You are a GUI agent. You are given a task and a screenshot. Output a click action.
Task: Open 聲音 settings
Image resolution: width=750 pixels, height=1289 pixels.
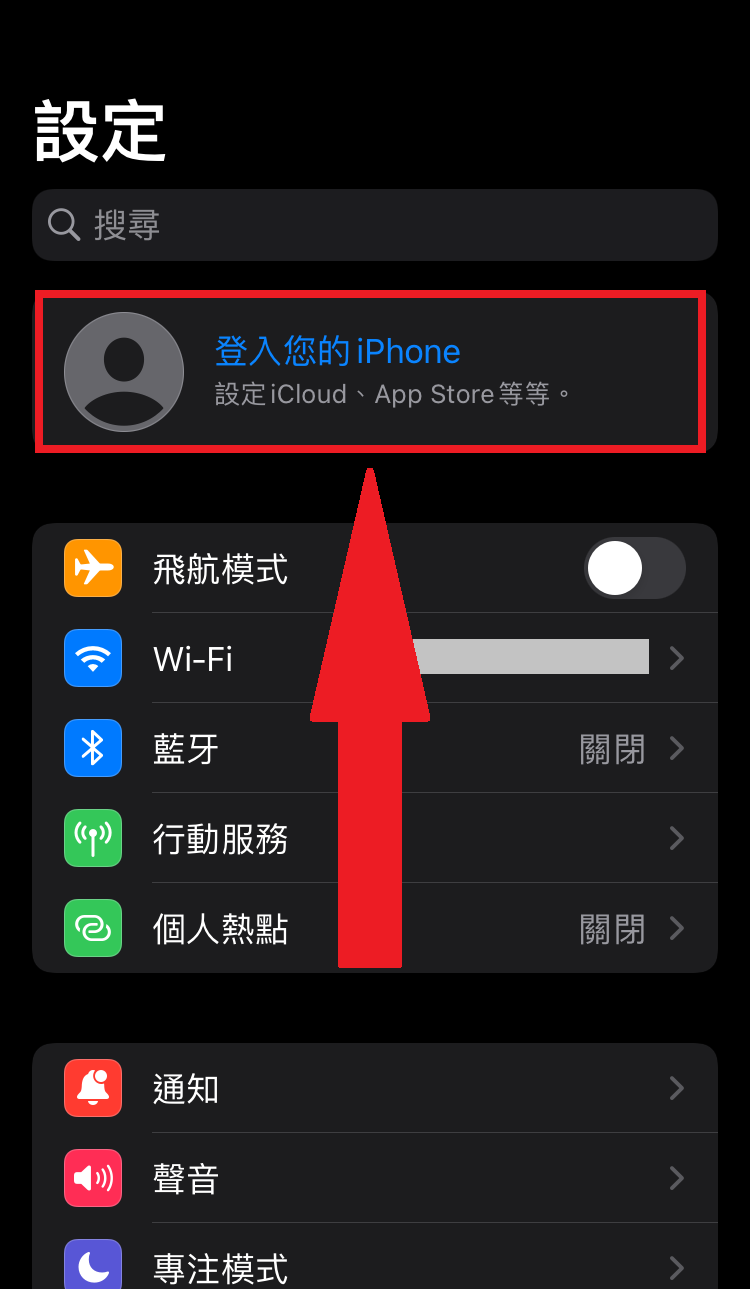pyautogui.click(x=186, y=1179)
